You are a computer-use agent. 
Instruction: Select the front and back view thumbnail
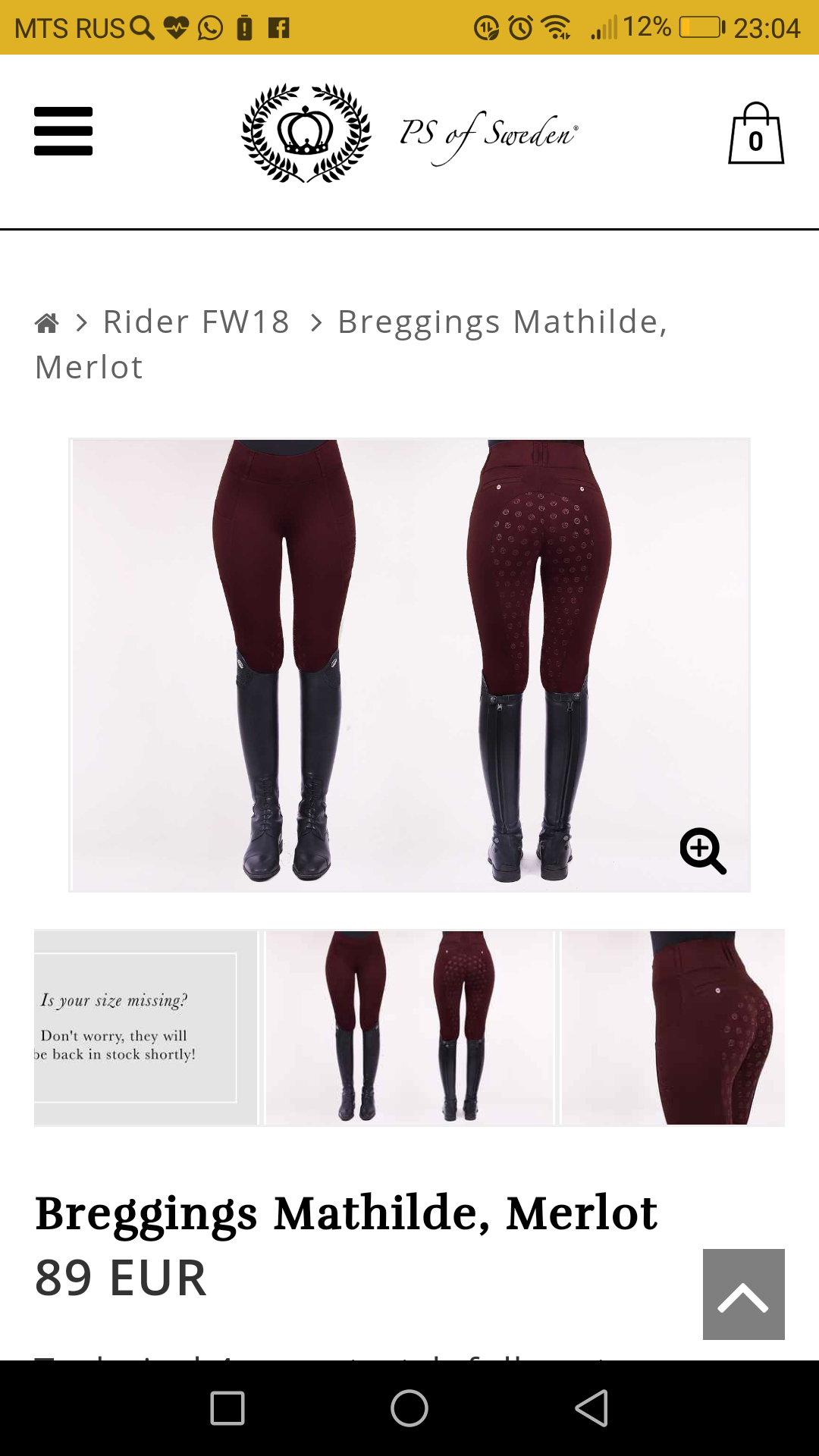409,1028
